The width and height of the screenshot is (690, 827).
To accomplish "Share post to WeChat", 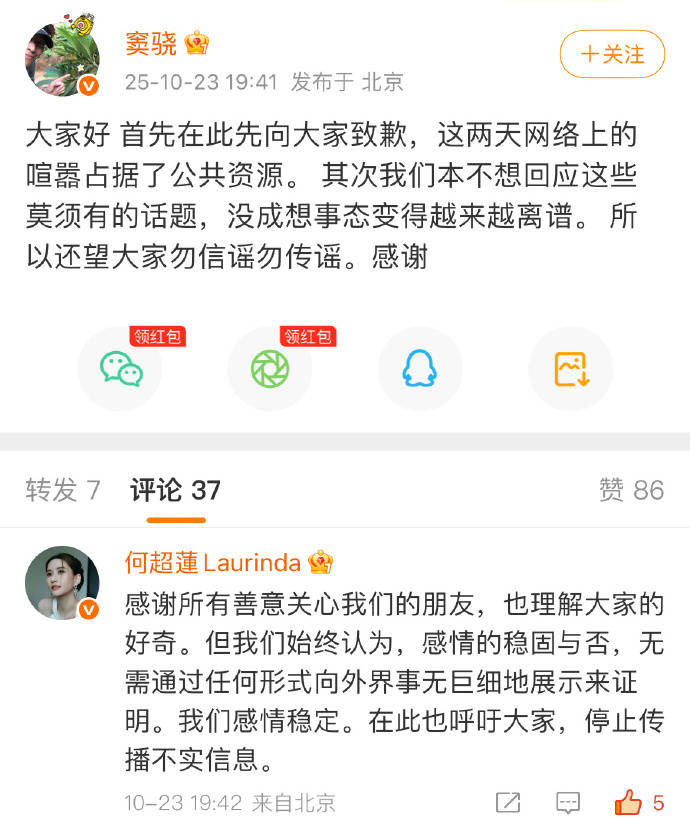I will (121, 370).
